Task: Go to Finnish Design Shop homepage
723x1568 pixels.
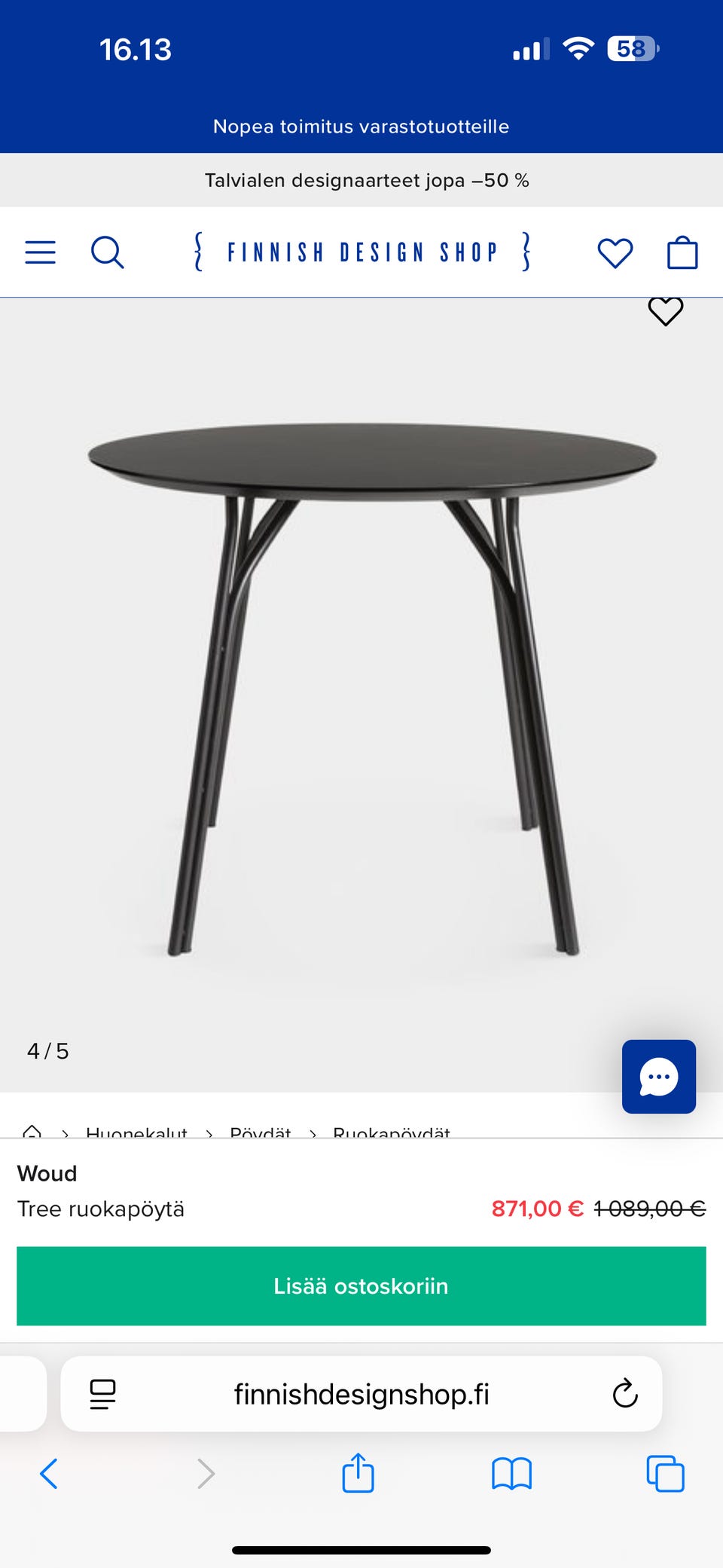Action: coord(362,252)
